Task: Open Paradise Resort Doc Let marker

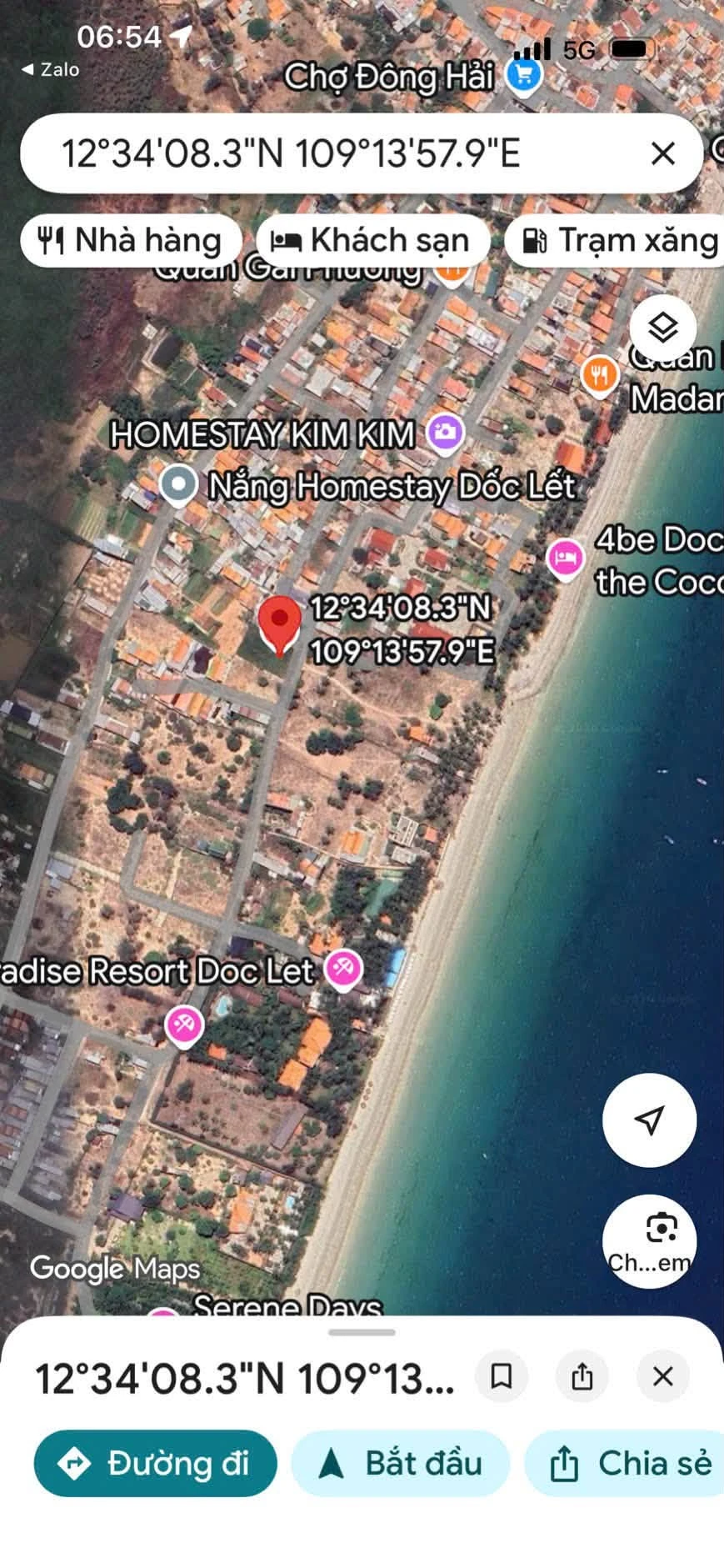Action: (342, 970)
